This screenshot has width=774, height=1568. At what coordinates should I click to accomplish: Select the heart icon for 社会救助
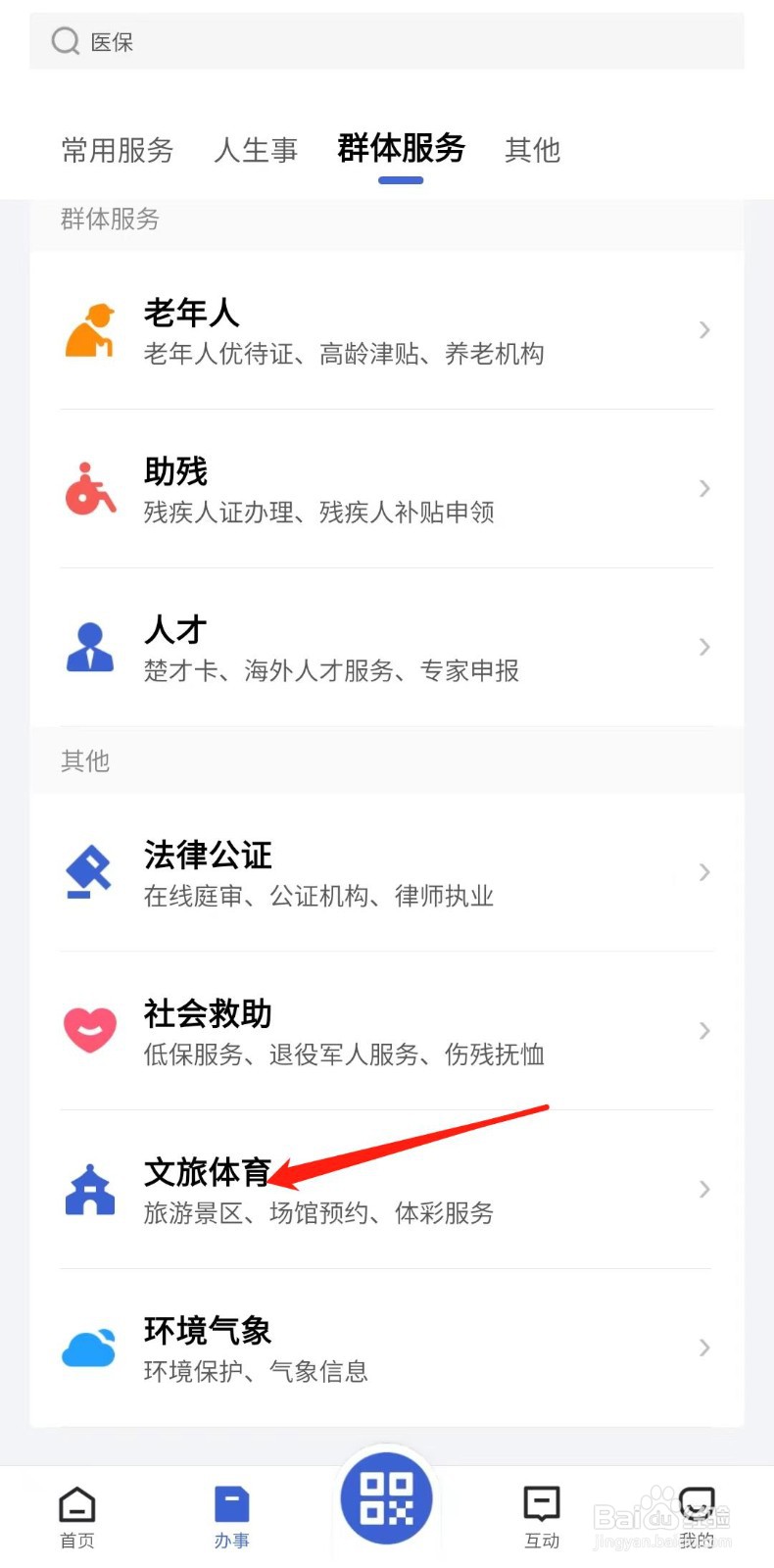click(89, 1029)
